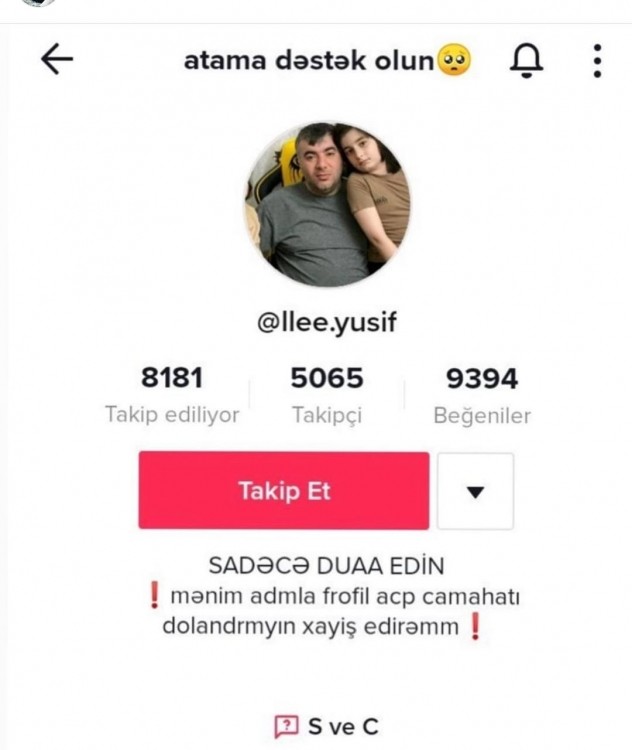
Task: Follow the account with Takip Et
Action: (284, 491)
